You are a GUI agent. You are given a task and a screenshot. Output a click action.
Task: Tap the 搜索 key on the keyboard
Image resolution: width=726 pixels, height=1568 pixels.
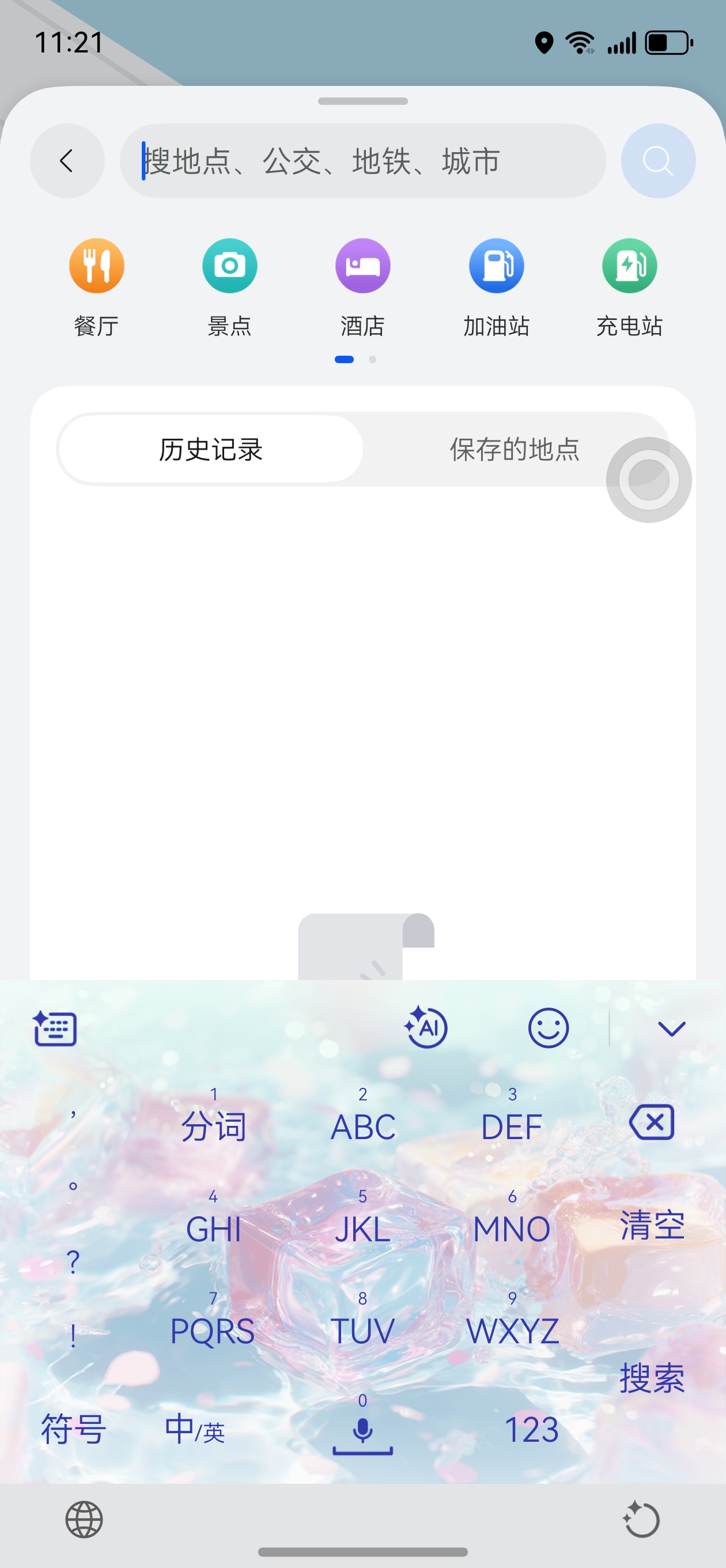click(652, 1378)
